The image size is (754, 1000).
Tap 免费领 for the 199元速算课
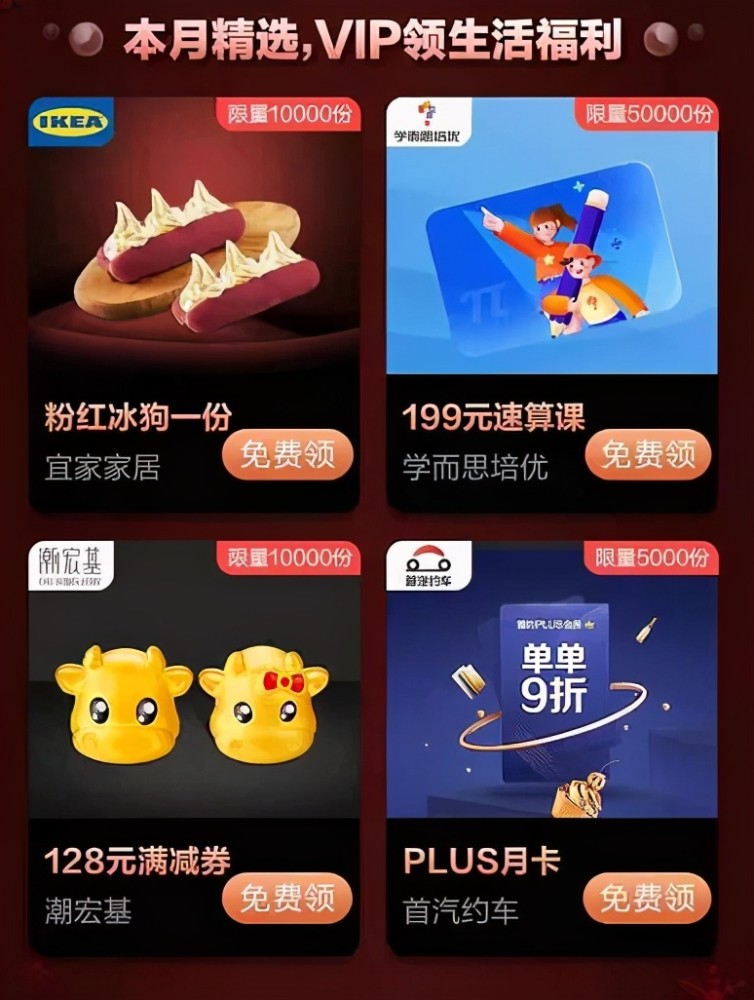coord(648,456)
